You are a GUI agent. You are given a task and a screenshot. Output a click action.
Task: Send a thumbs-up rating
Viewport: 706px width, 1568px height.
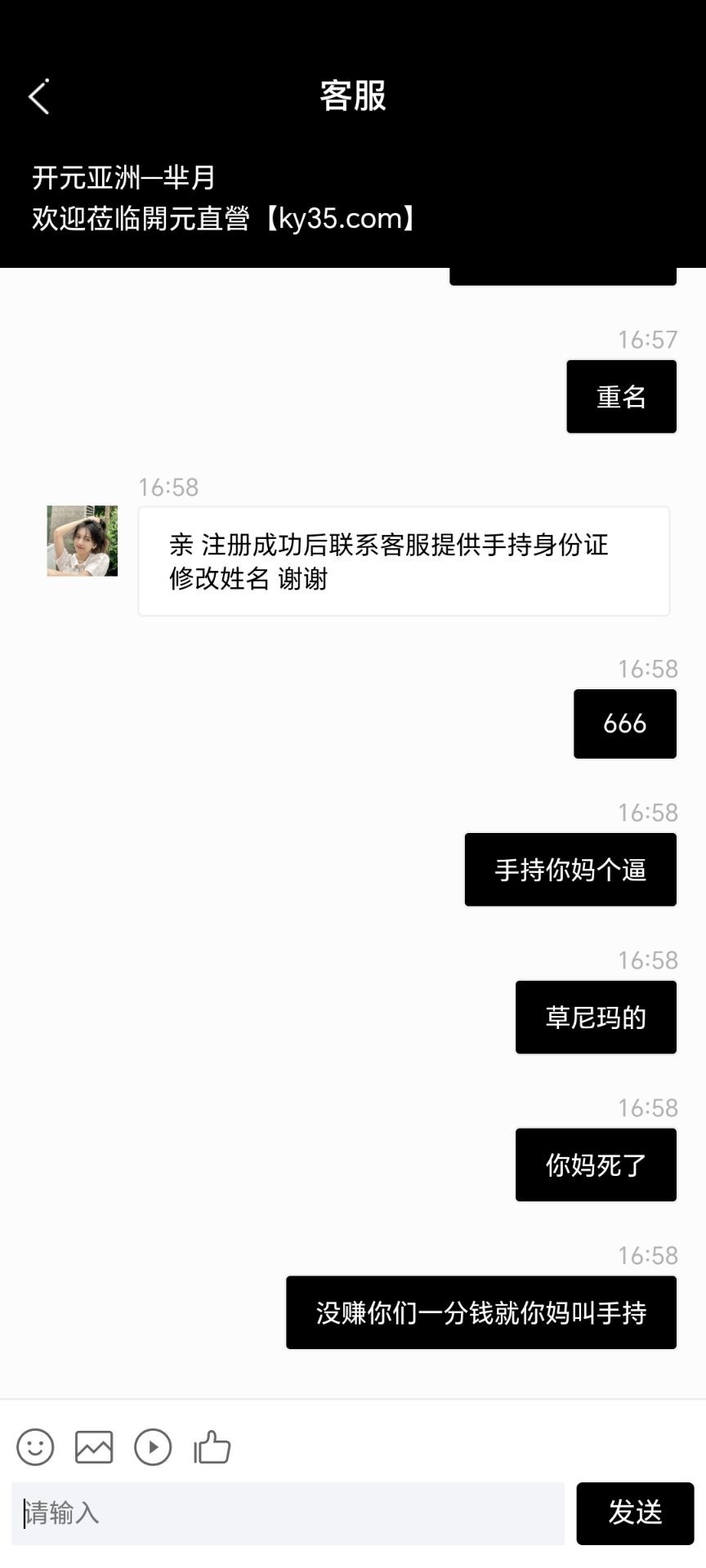pyautogui.click(x=212, y=1447)
